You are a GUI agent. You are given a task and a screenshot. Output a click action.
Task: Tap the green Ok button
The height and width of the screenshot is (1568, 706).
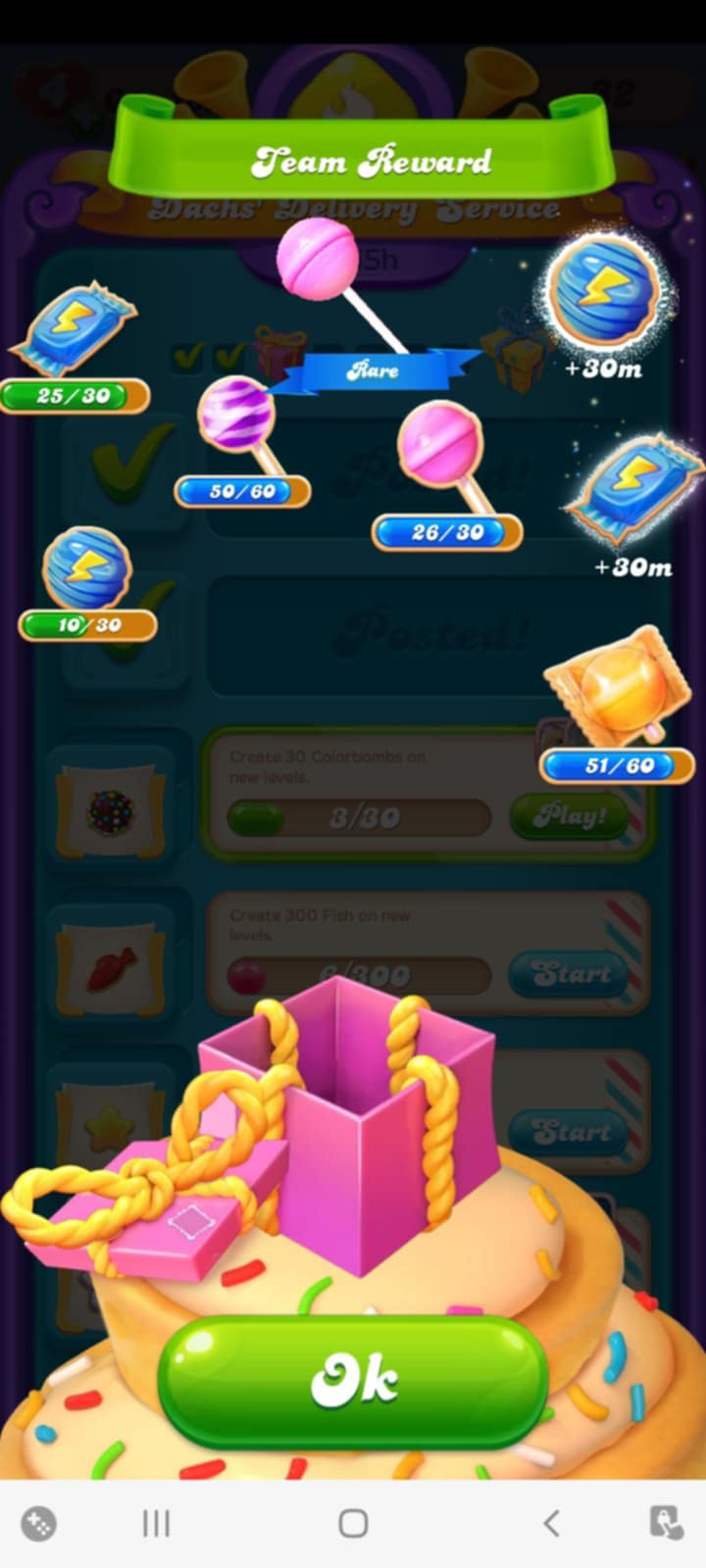coord(353,1380)
